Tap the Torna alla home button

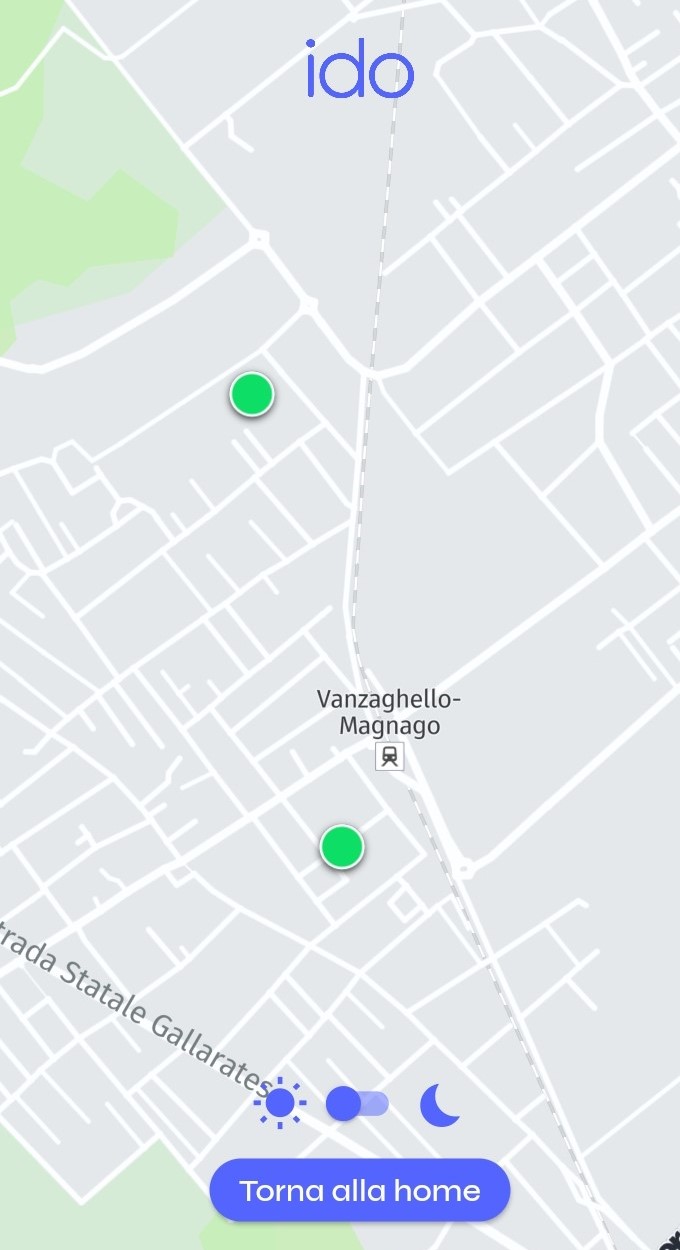[x=360, y=1190]
